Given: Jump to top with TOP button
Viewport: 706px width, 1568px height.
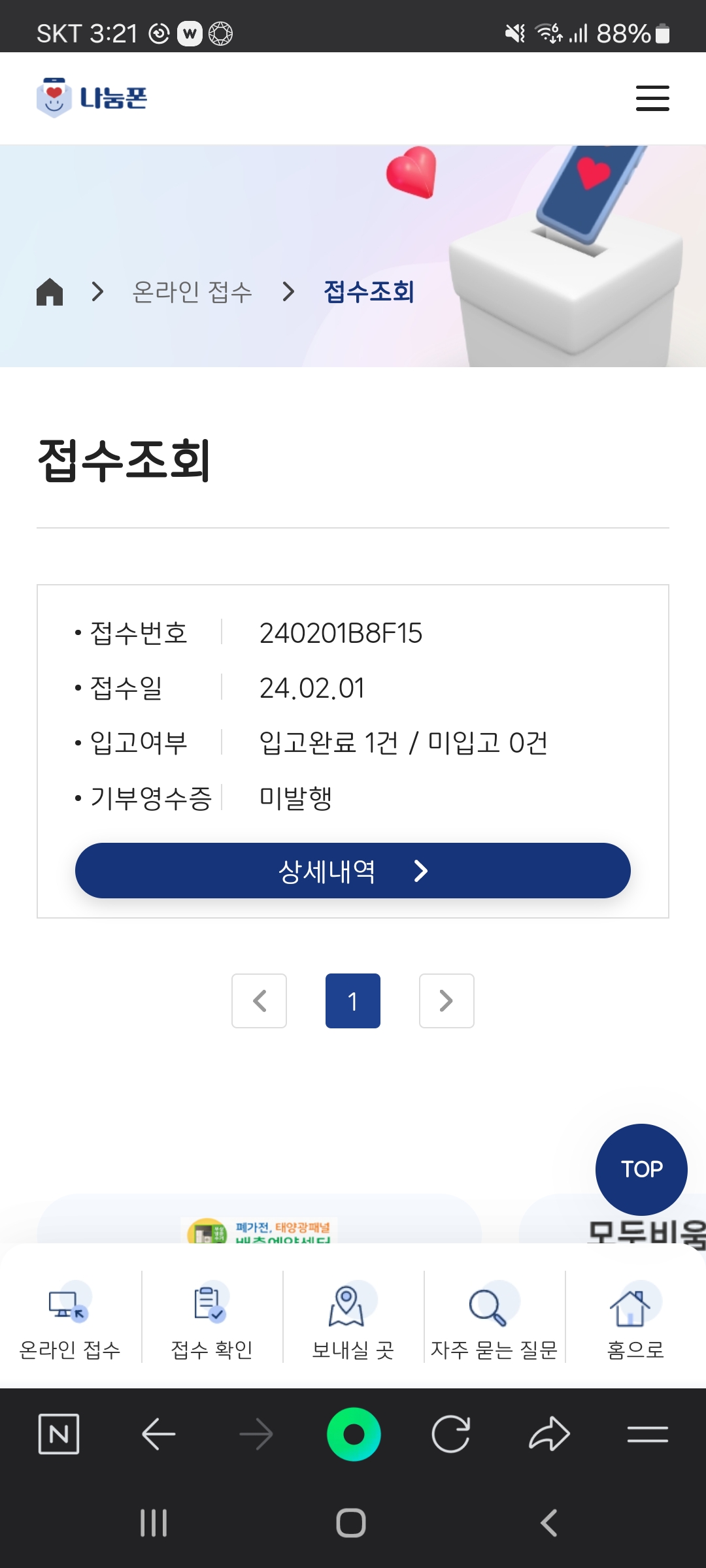Looking at the screenshot, I should pyautogui.click(x=641, y=1169).
